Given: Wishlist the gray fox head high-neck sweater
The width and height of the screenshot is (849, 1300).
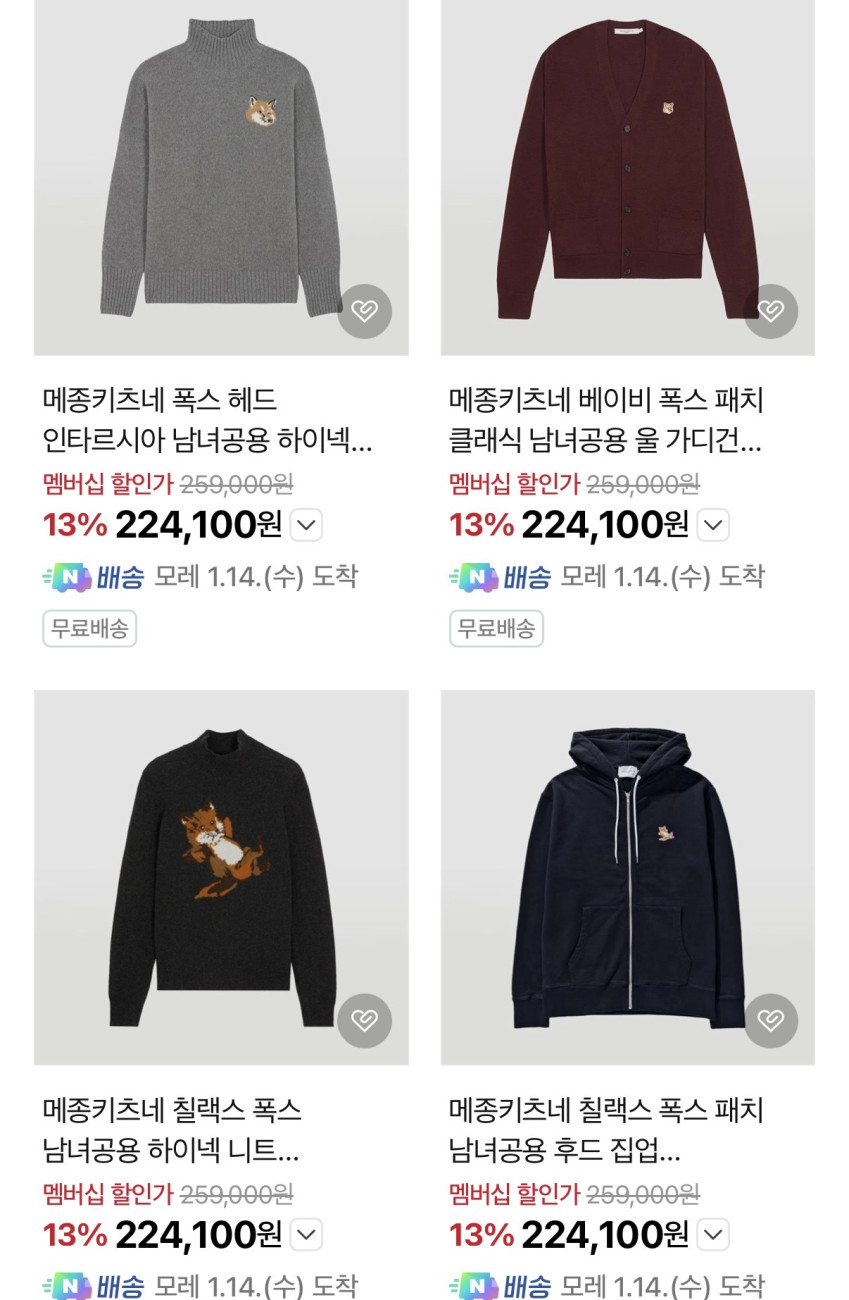Looking at the screenshot, I should (x=364, y=311).
